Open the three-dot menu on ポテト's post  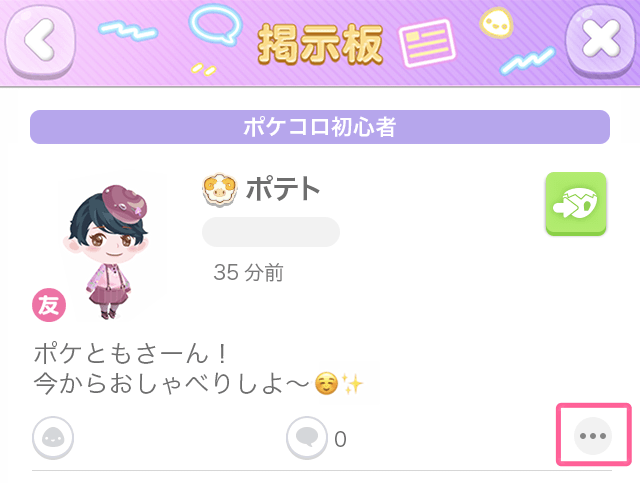593,437
